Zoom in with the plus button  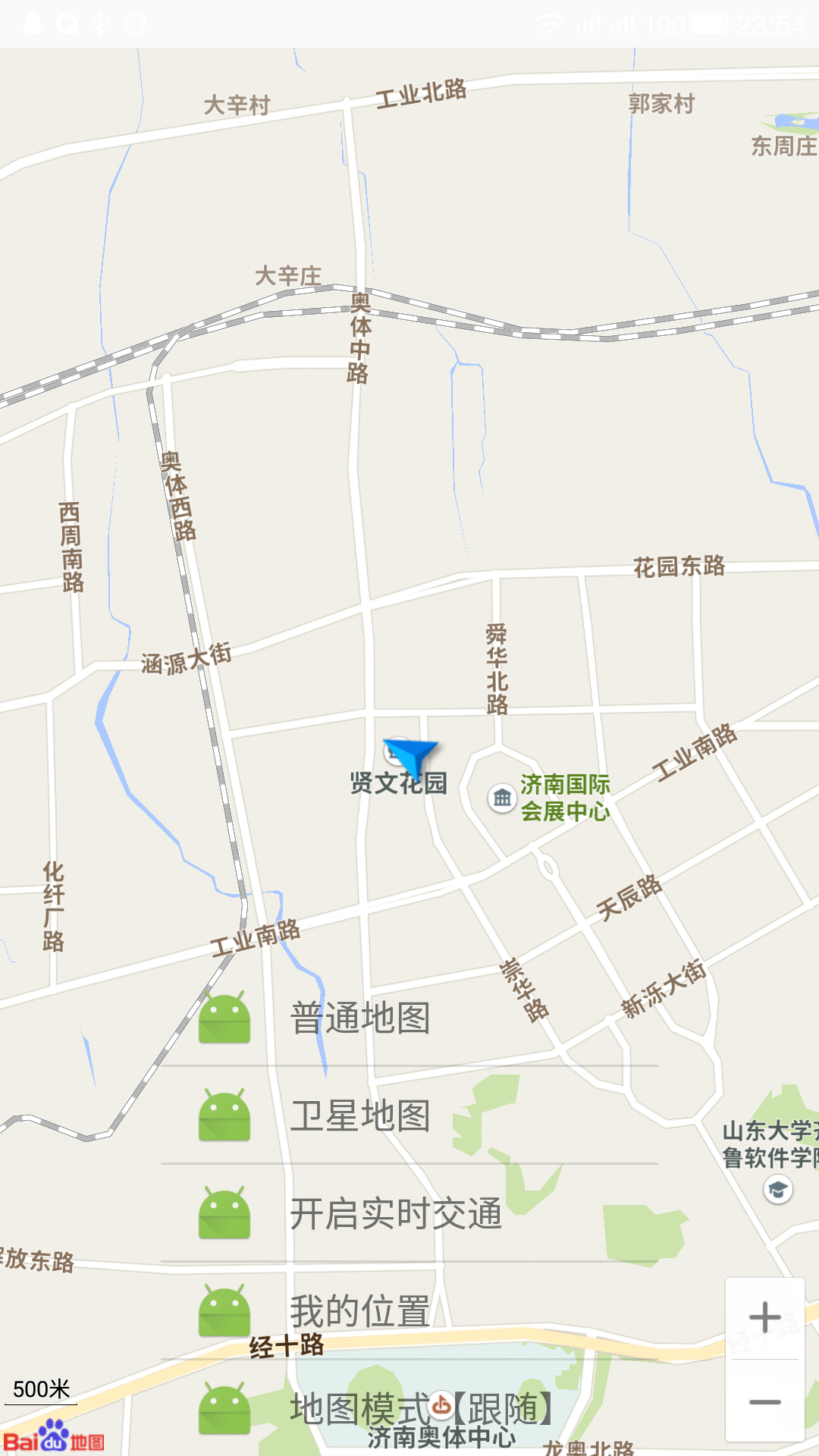(x=764, y=1318)
